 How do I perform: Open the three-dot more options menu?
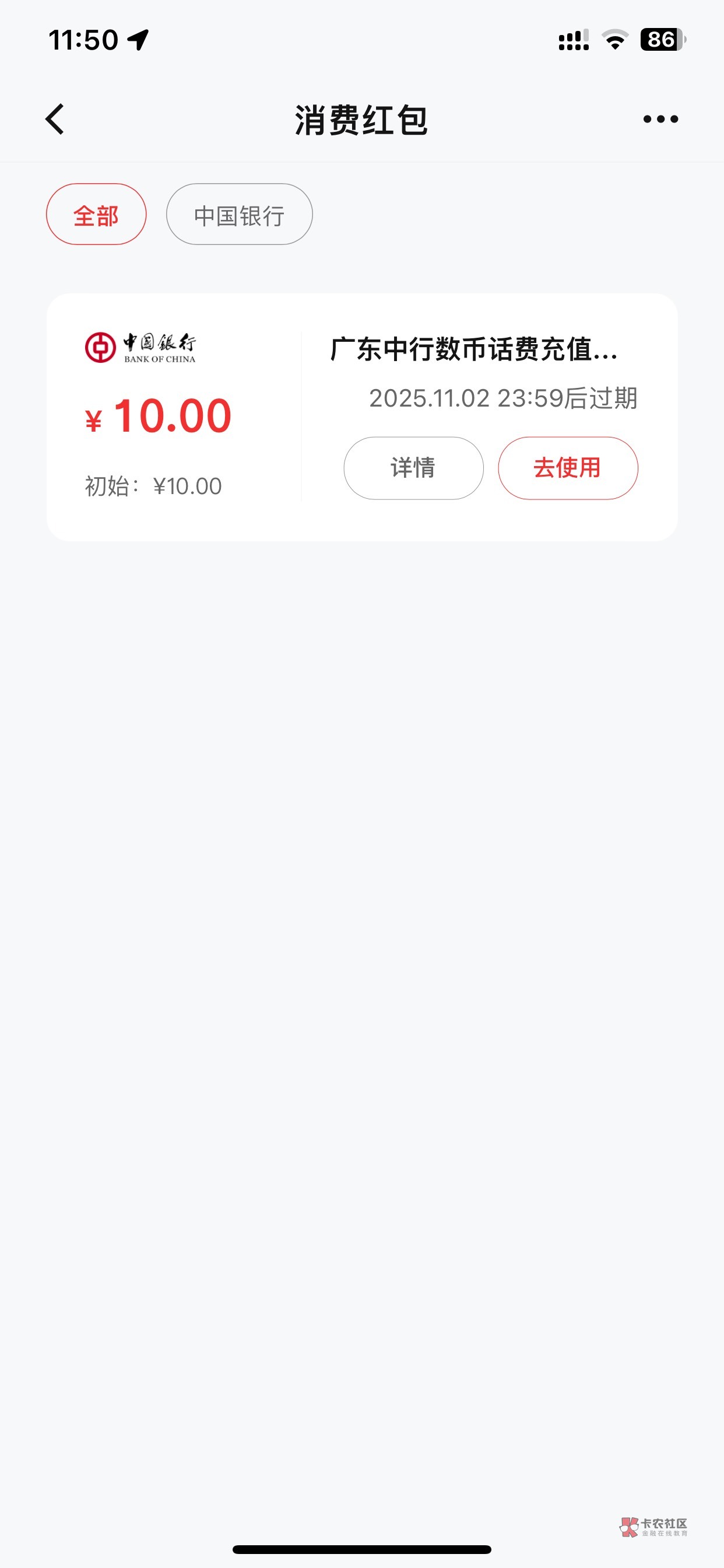[x=660, y=120]
